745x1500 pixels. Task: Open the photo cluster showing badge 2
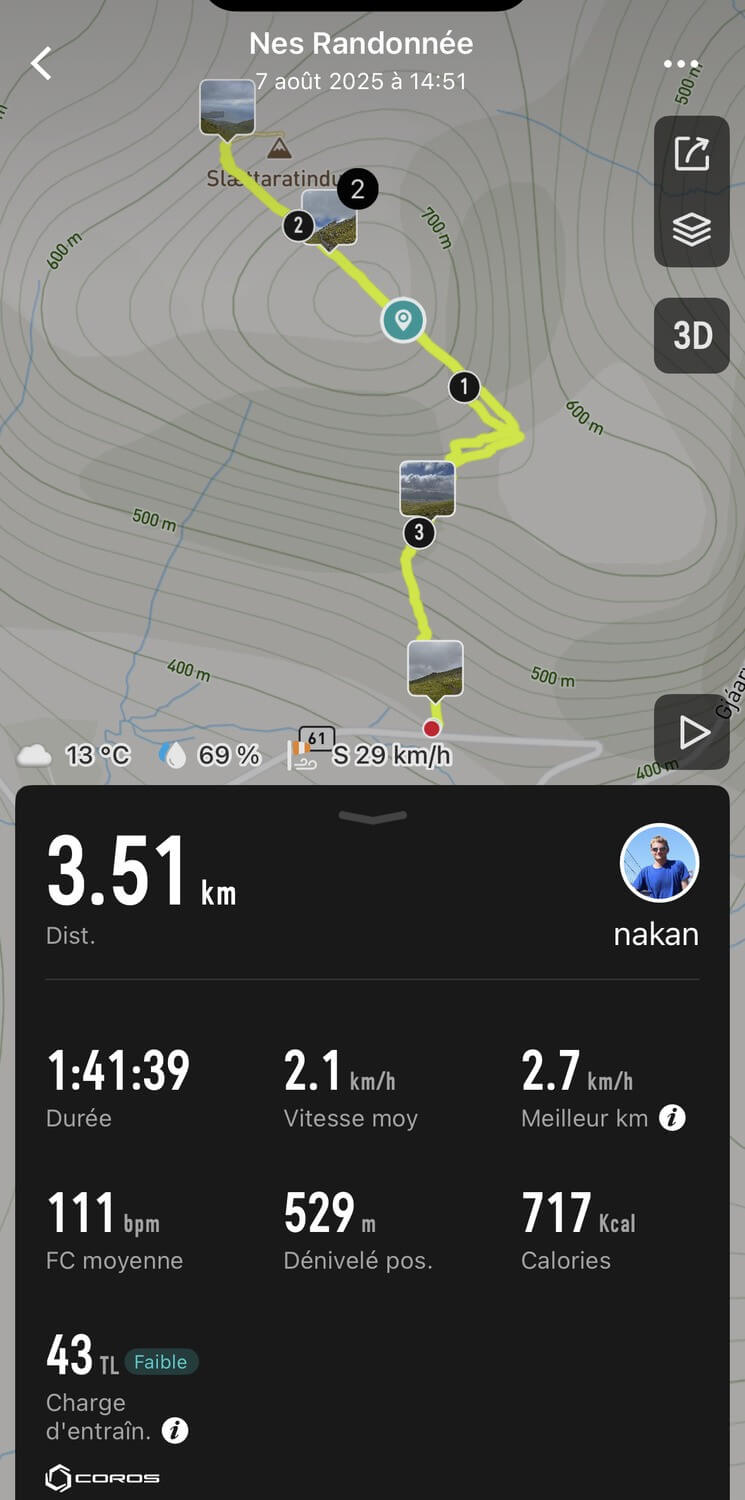(329, 218)
